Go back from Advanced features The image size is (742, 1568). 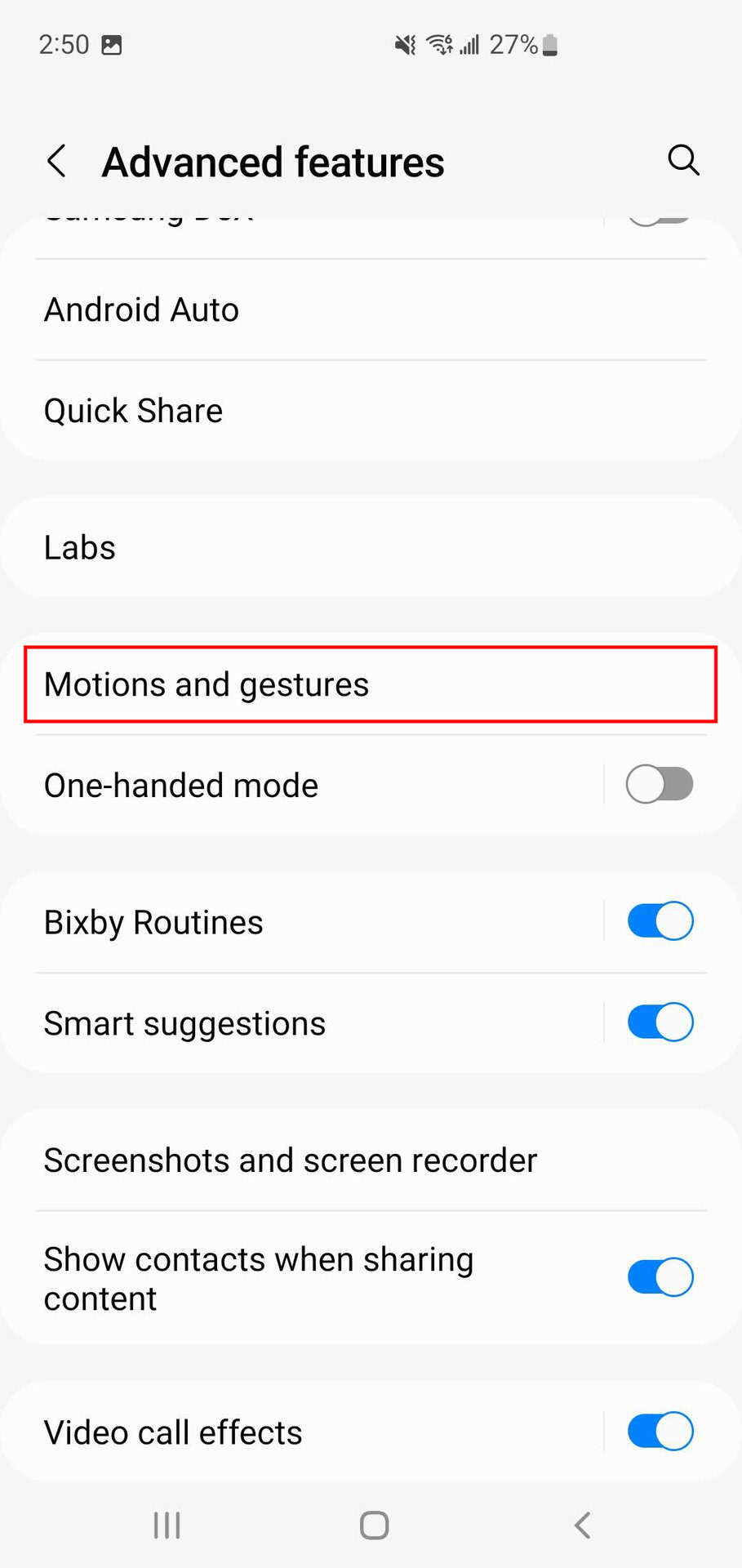point(56,161)
